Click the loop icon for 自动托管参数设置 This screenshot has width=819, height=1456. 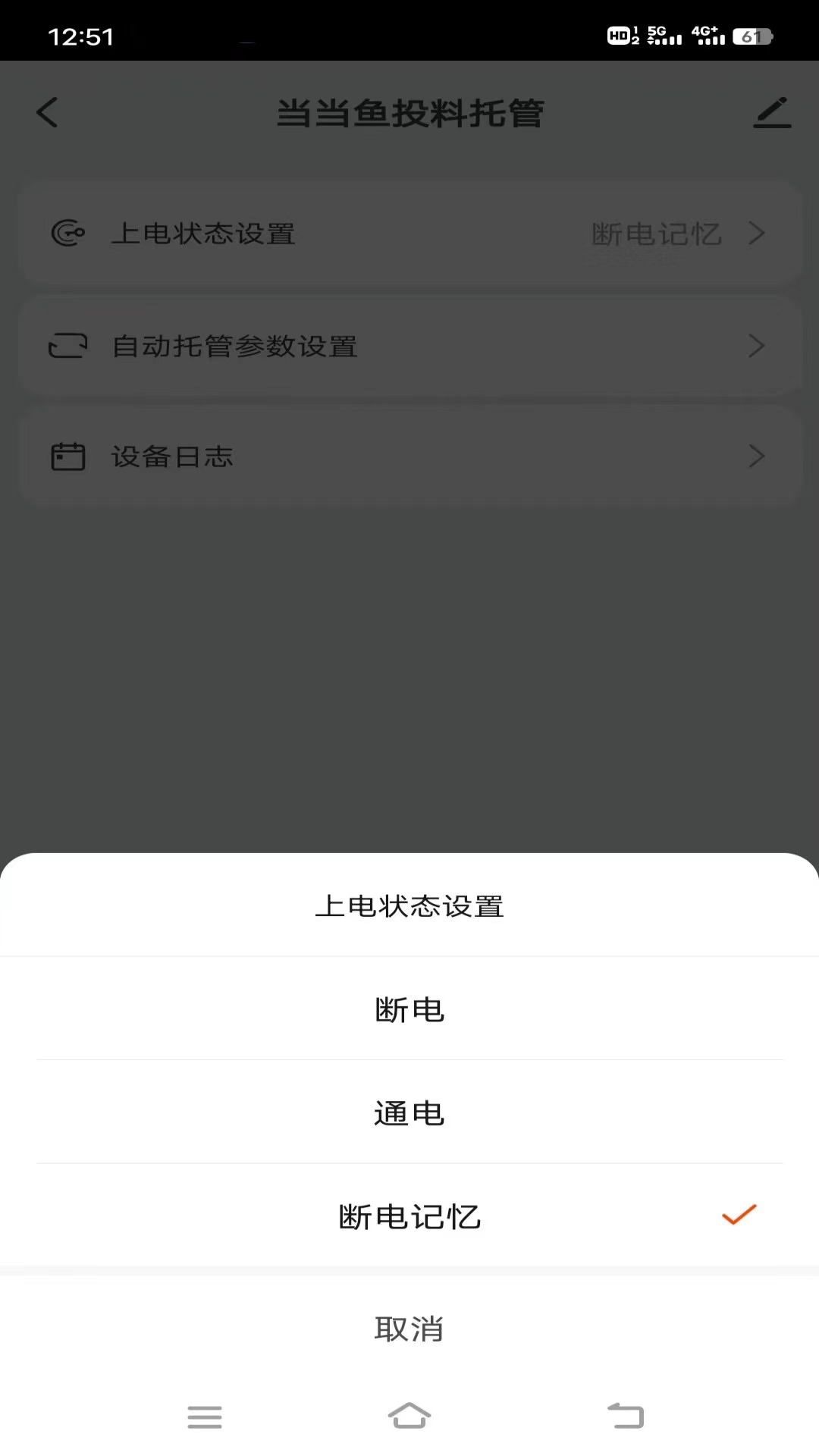[67, 346]
